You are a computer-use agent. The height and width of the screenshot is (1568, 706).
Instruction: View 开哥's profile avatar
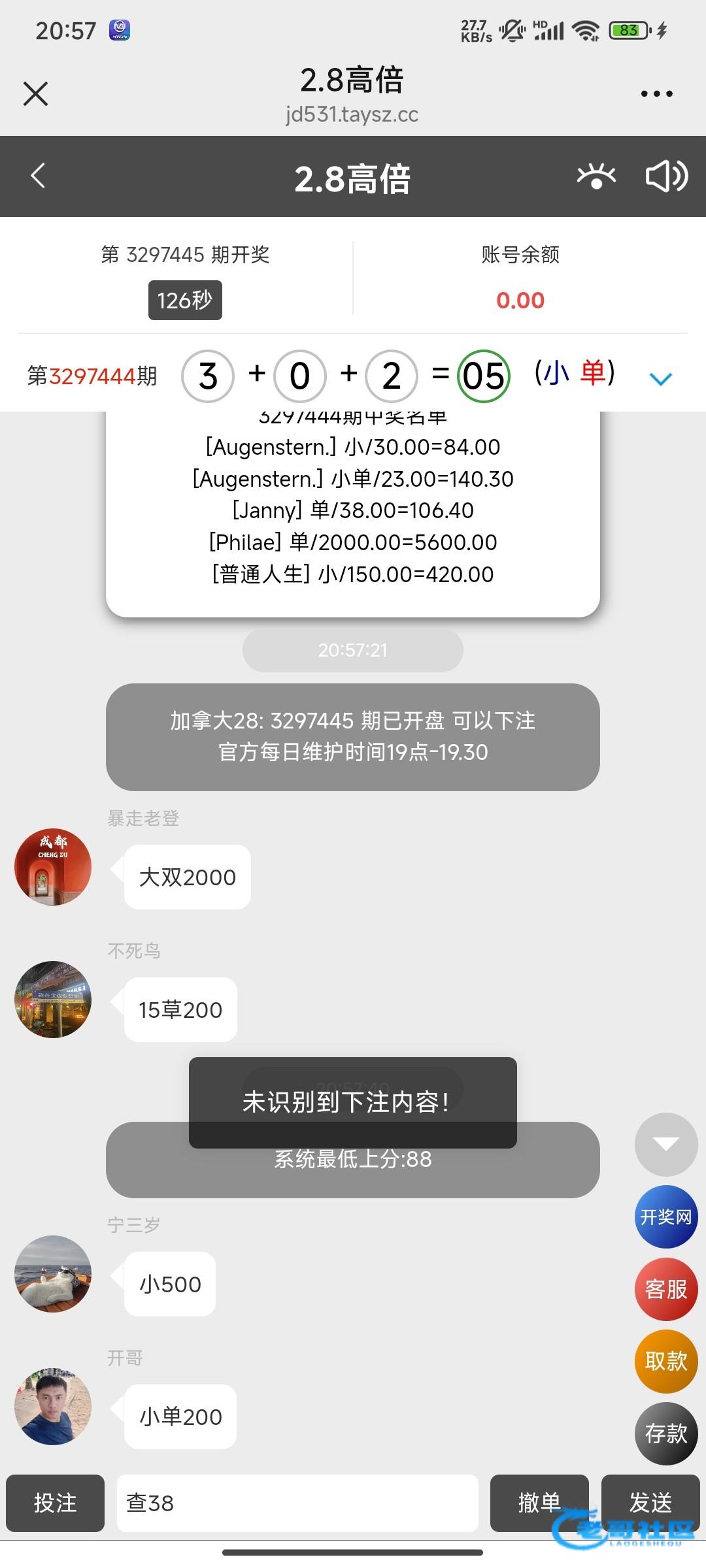pos(53,1406)
